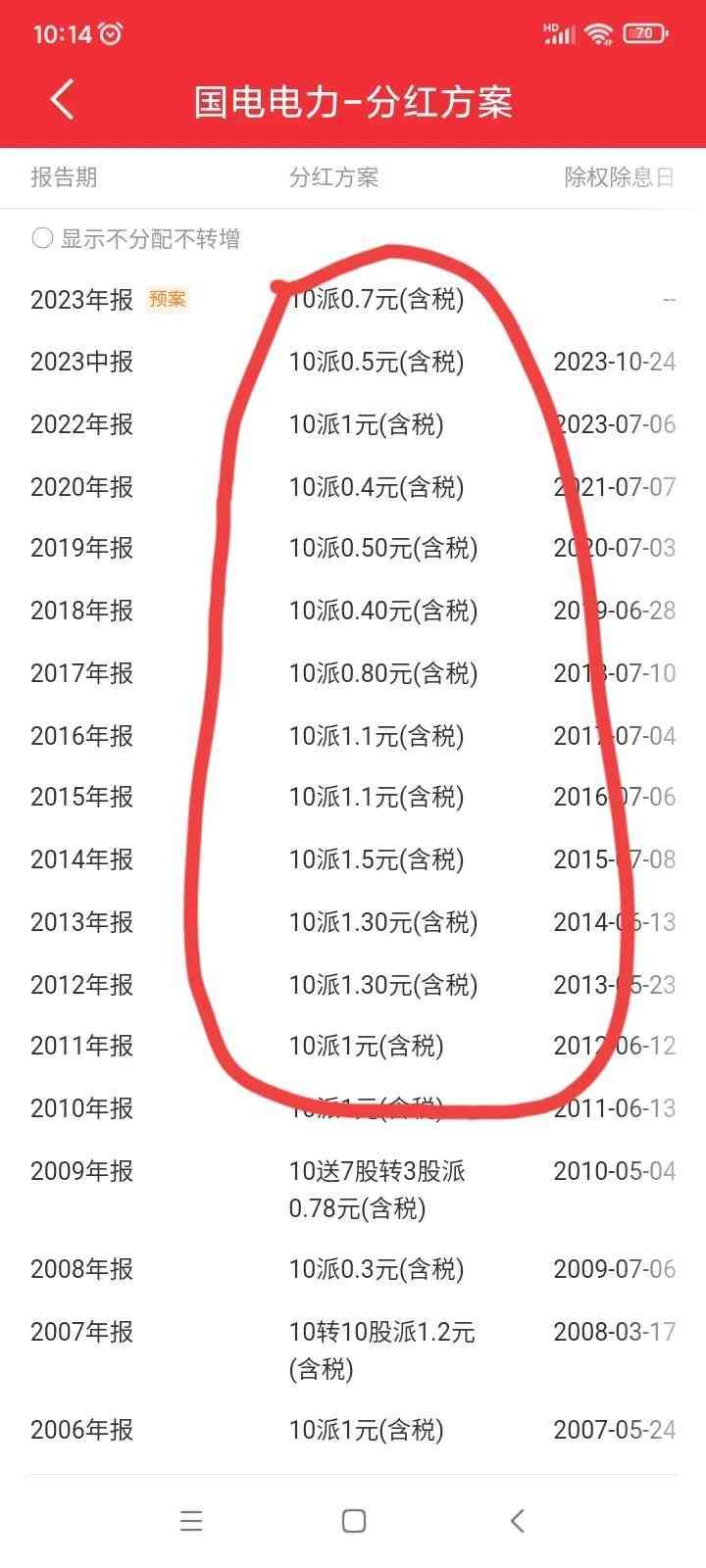
Task: Toggle the 显示不分配不转增 option
Action: [x=42, y=238]
